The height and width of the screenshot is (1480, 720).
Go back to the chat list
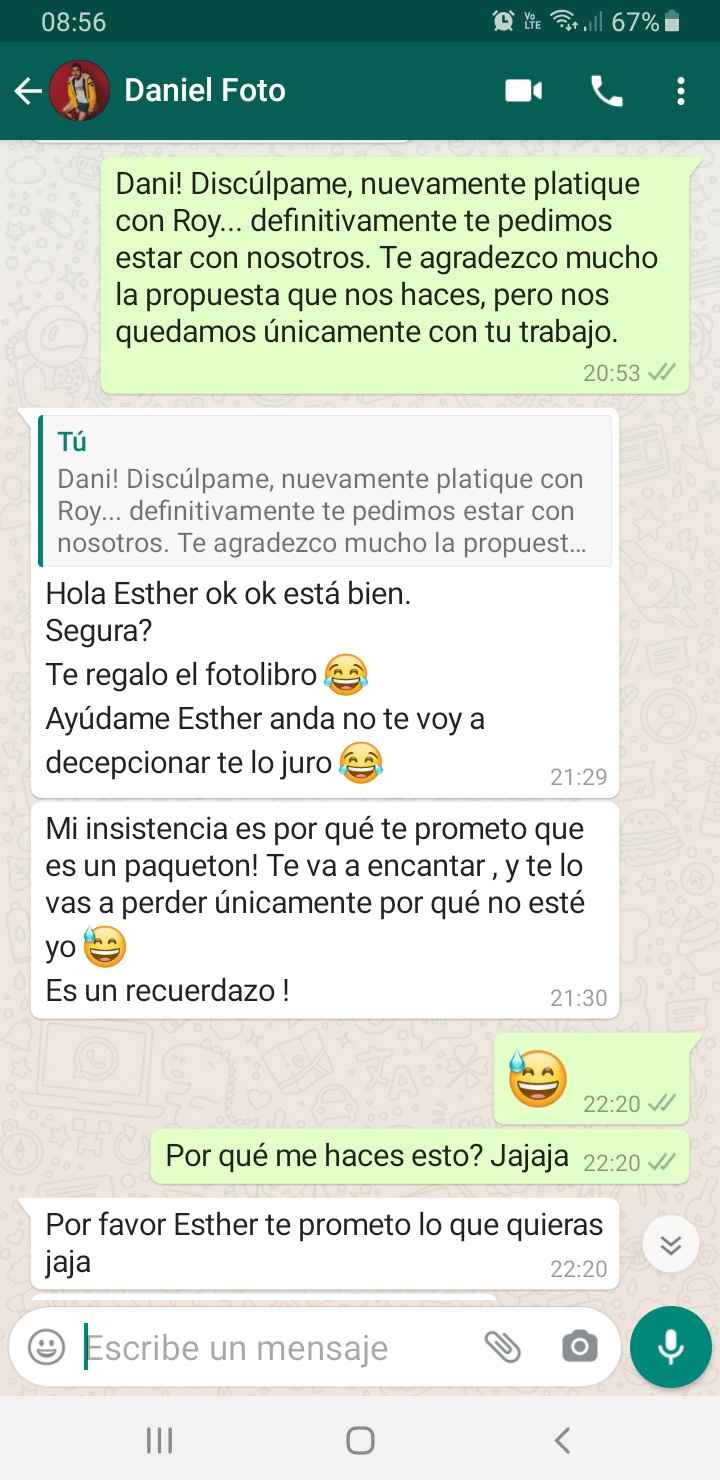(27, 92)
